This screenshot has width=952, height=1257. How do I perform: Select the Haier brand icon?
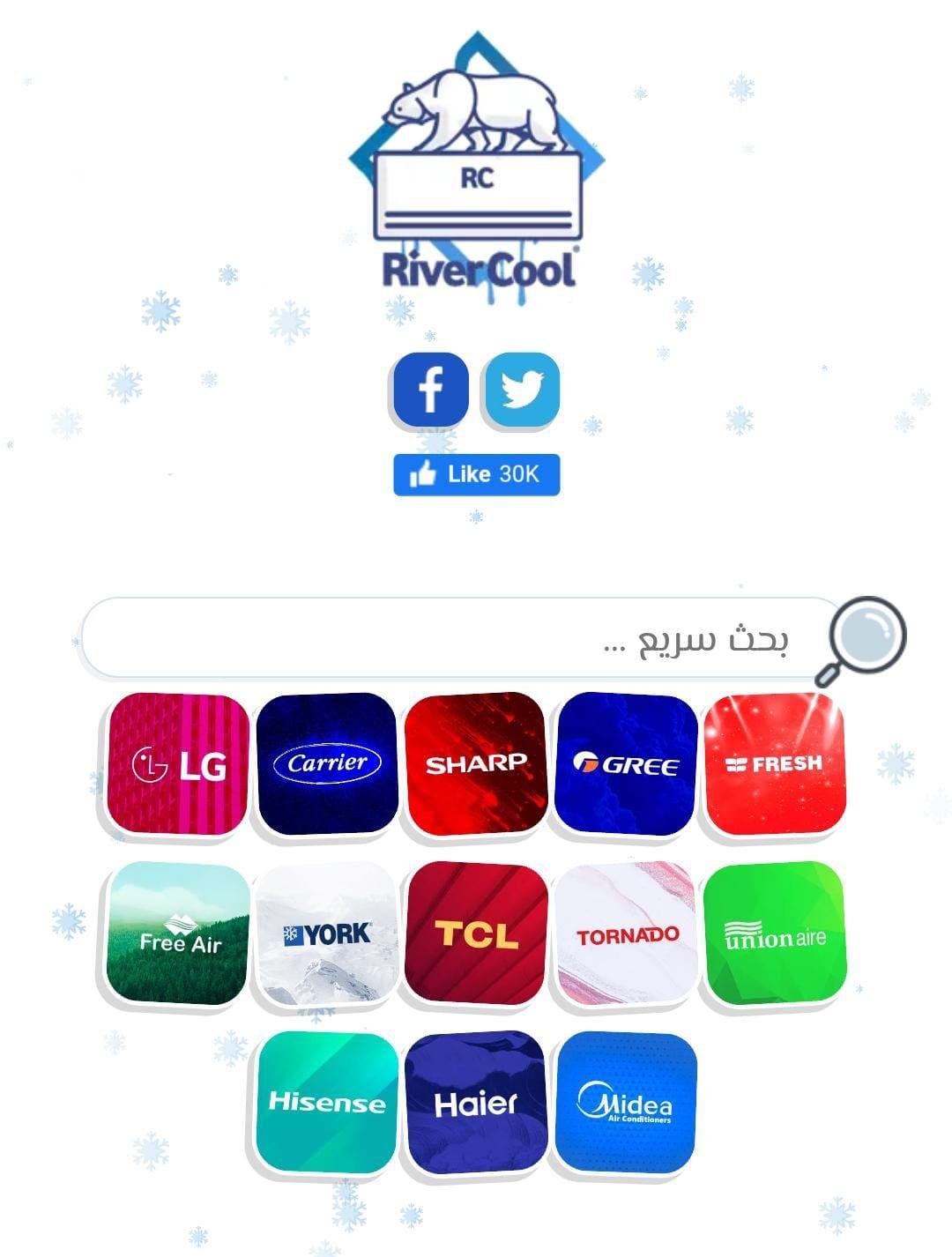[x=476, y=1102]
